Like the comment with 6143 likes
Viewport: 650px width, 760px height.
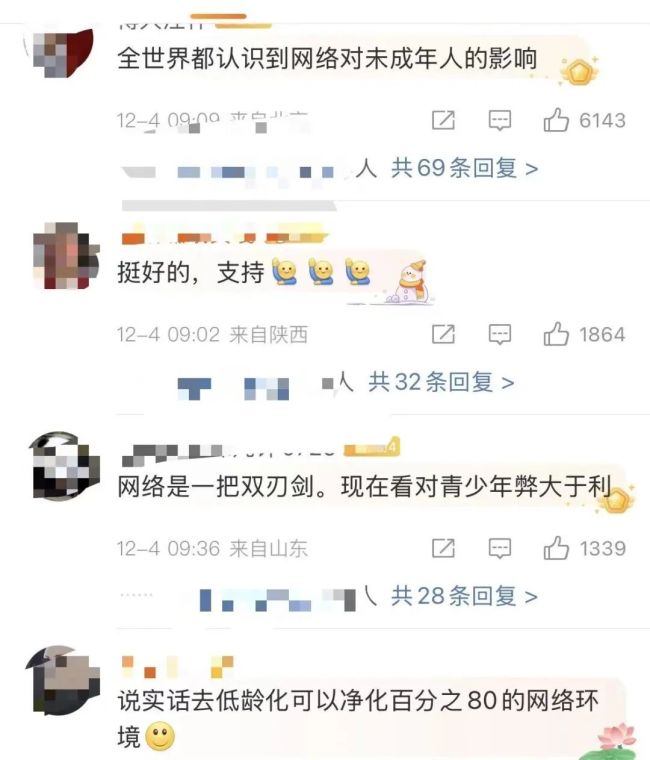click(x=557, y=121)
